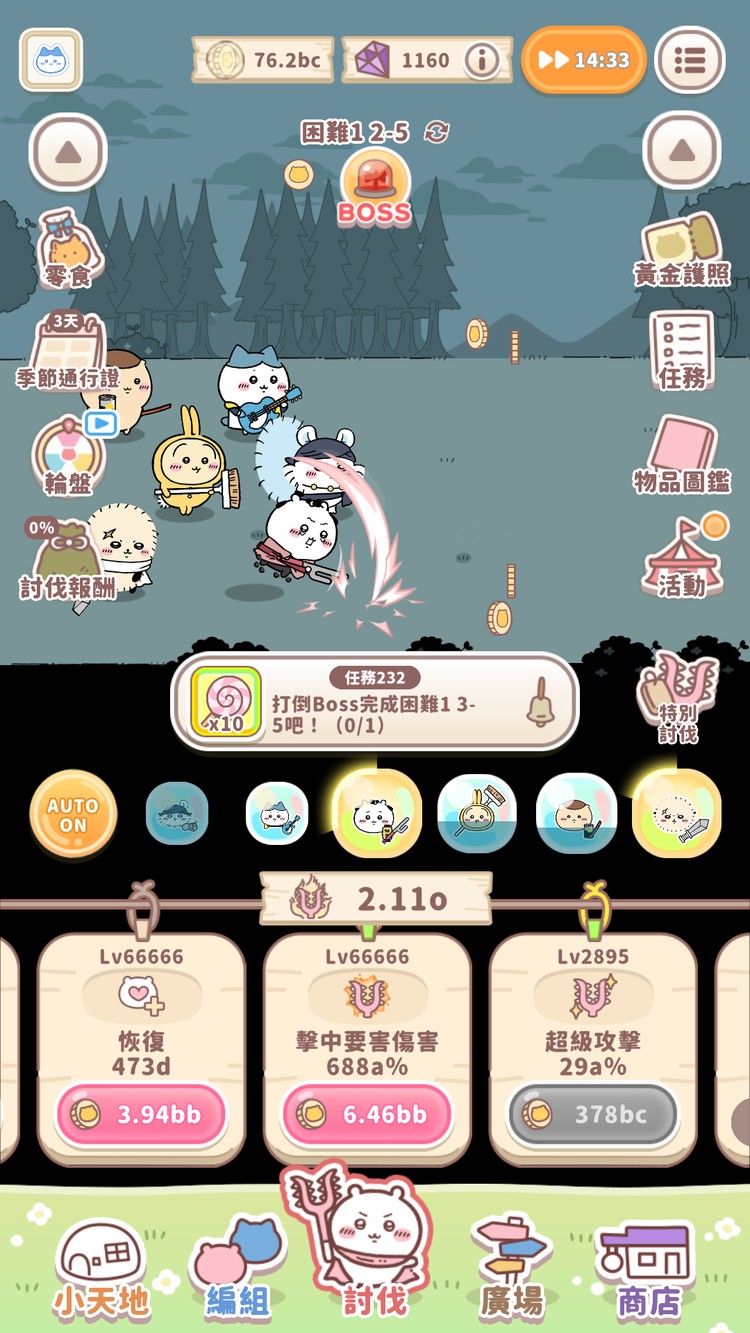The height and width of the screenshot is (1333, 750).
Task: Open 特別討伐 special subjugation
Action: click(679, 696)
